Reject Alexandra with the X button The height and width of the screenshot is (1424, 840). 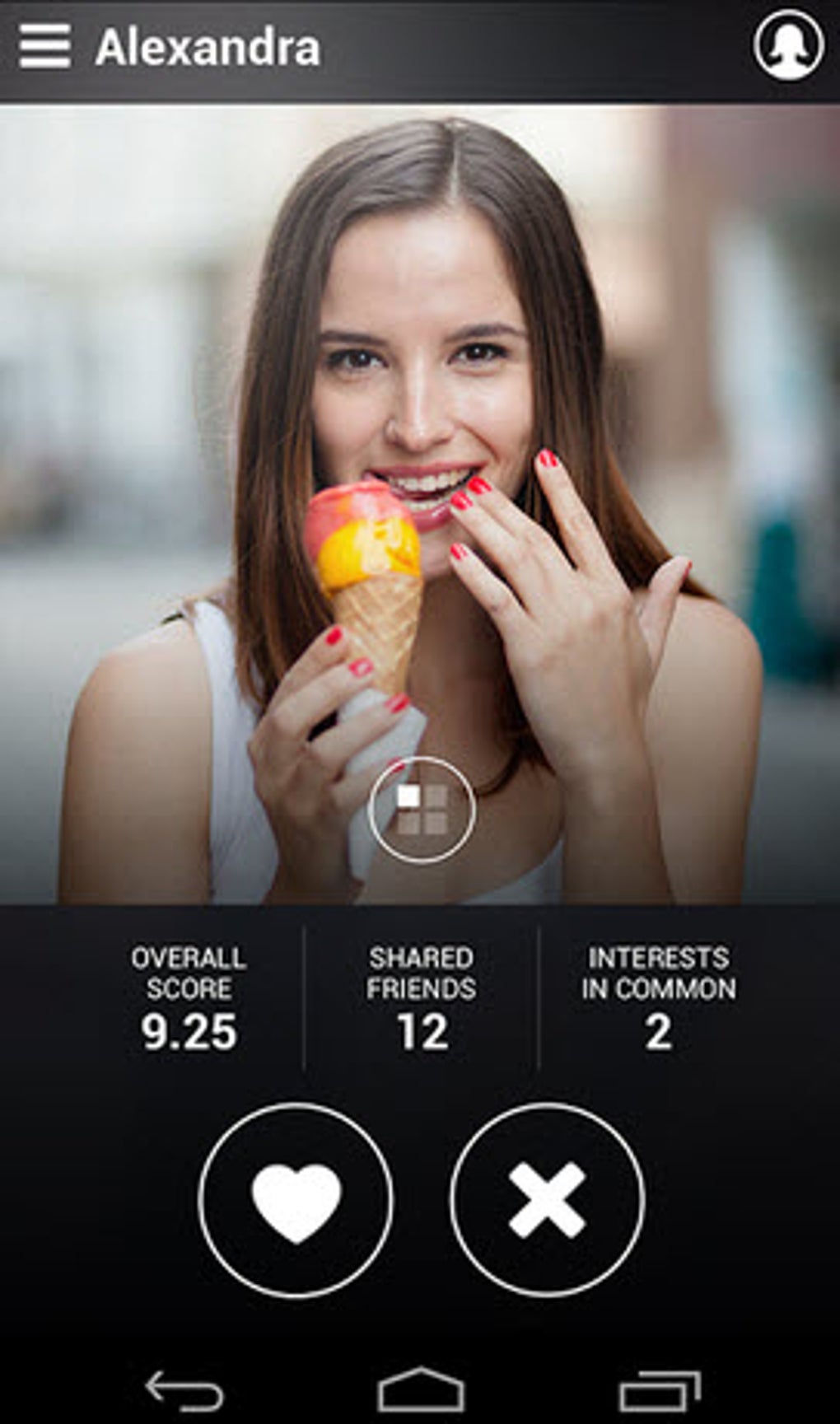547,1200
